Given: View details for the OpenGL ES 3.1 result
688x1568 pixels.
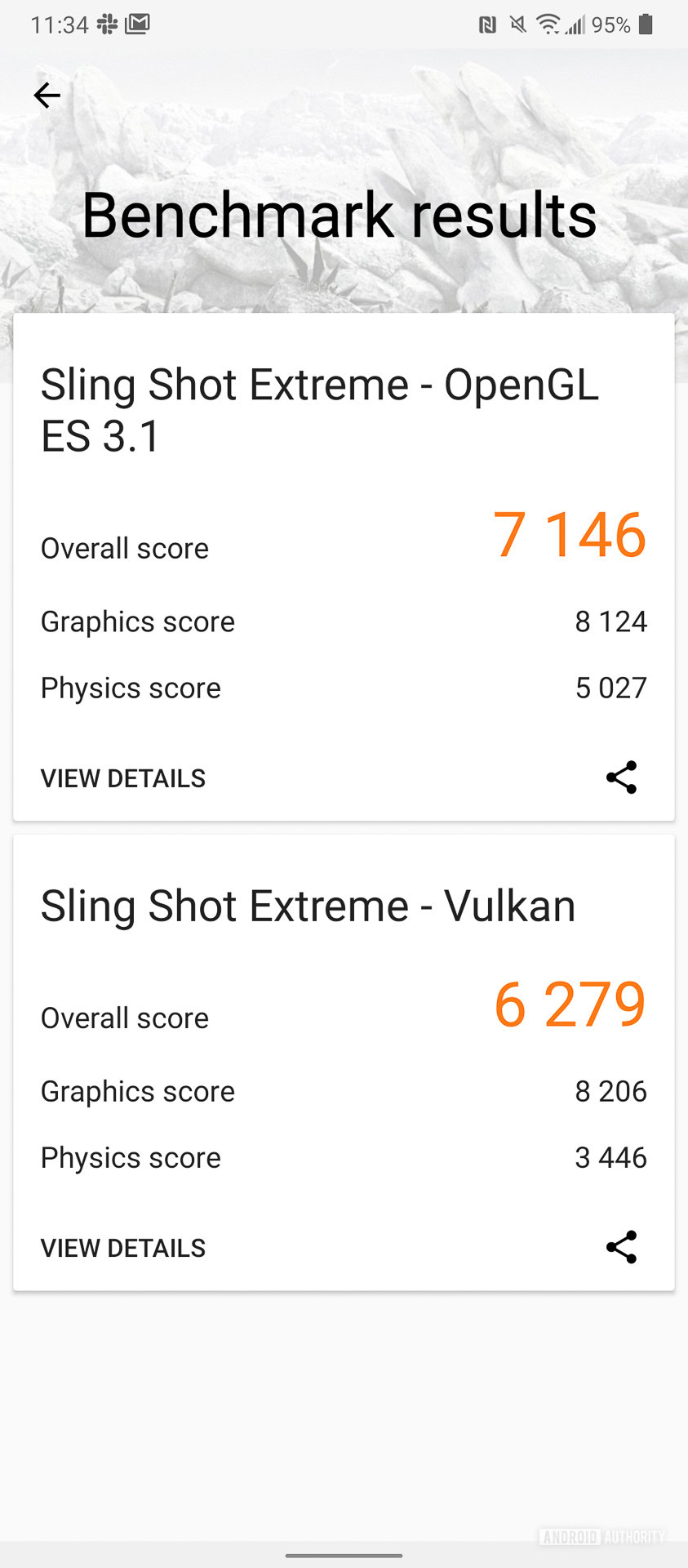Looking at the screenshot, I should coord(123,778).
